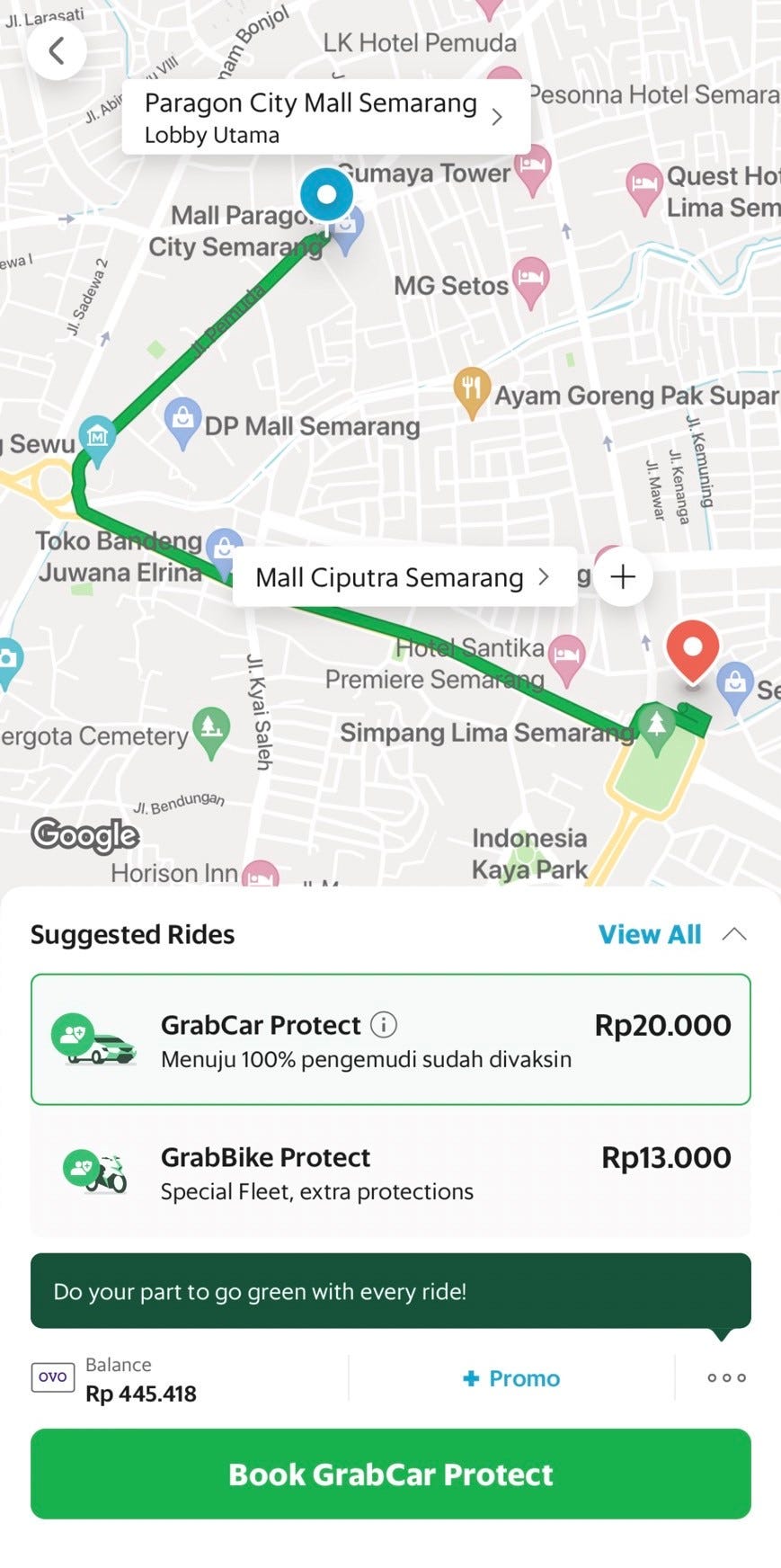Open the OVO wallet icon
Viewport: 781px width, 1568px height.
point(51,1376)
